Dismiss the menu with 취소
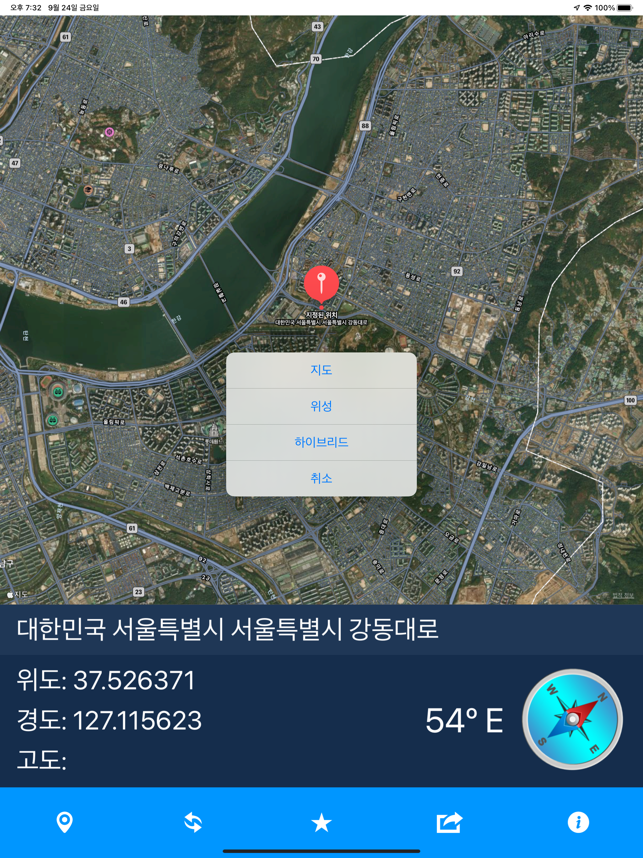The width and height of the screenshot is (643, 858). (x=321, y=478)
